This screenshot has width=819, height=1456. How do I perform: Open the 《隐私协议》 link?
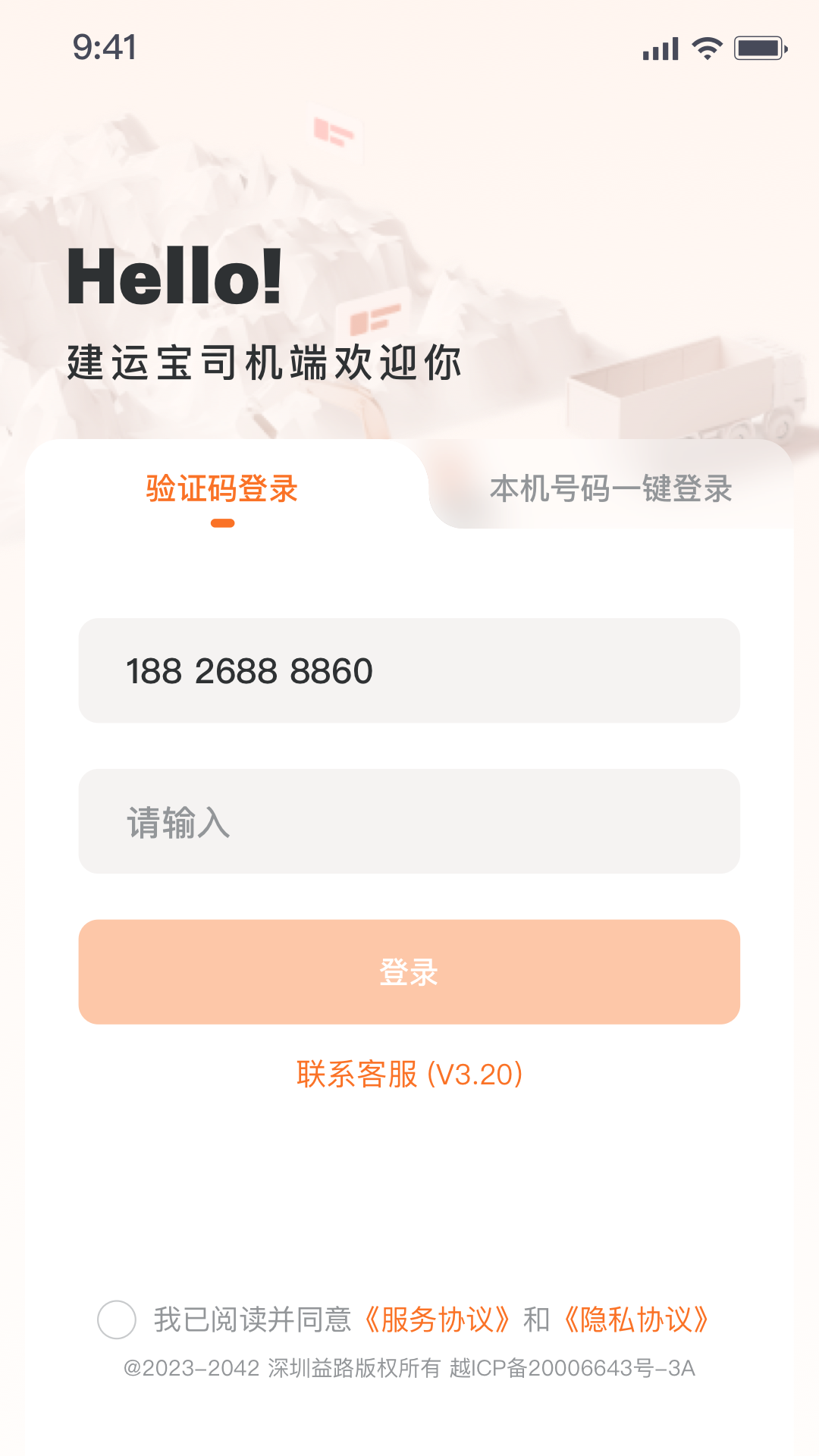(637, 1319)
